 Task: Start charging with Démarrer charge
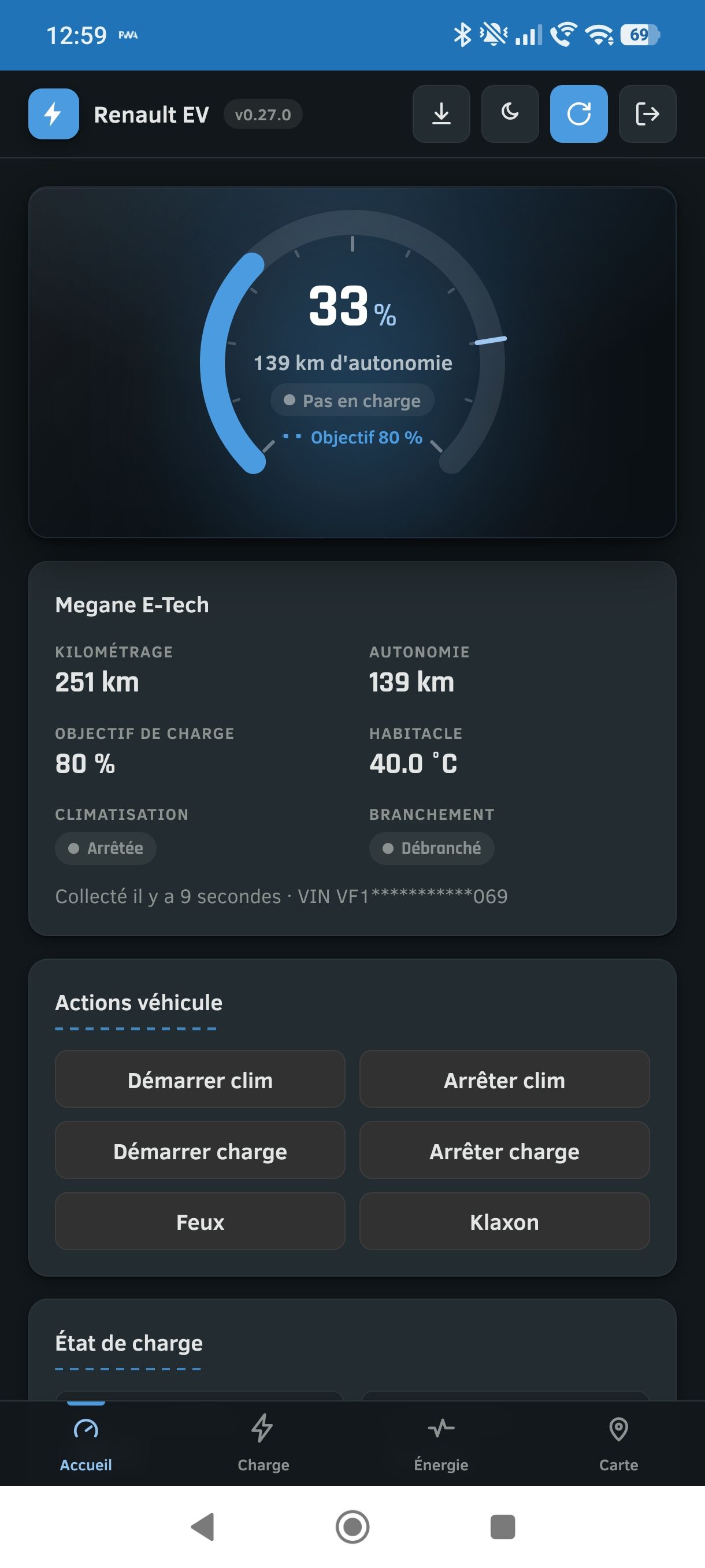coord(200,1150)
